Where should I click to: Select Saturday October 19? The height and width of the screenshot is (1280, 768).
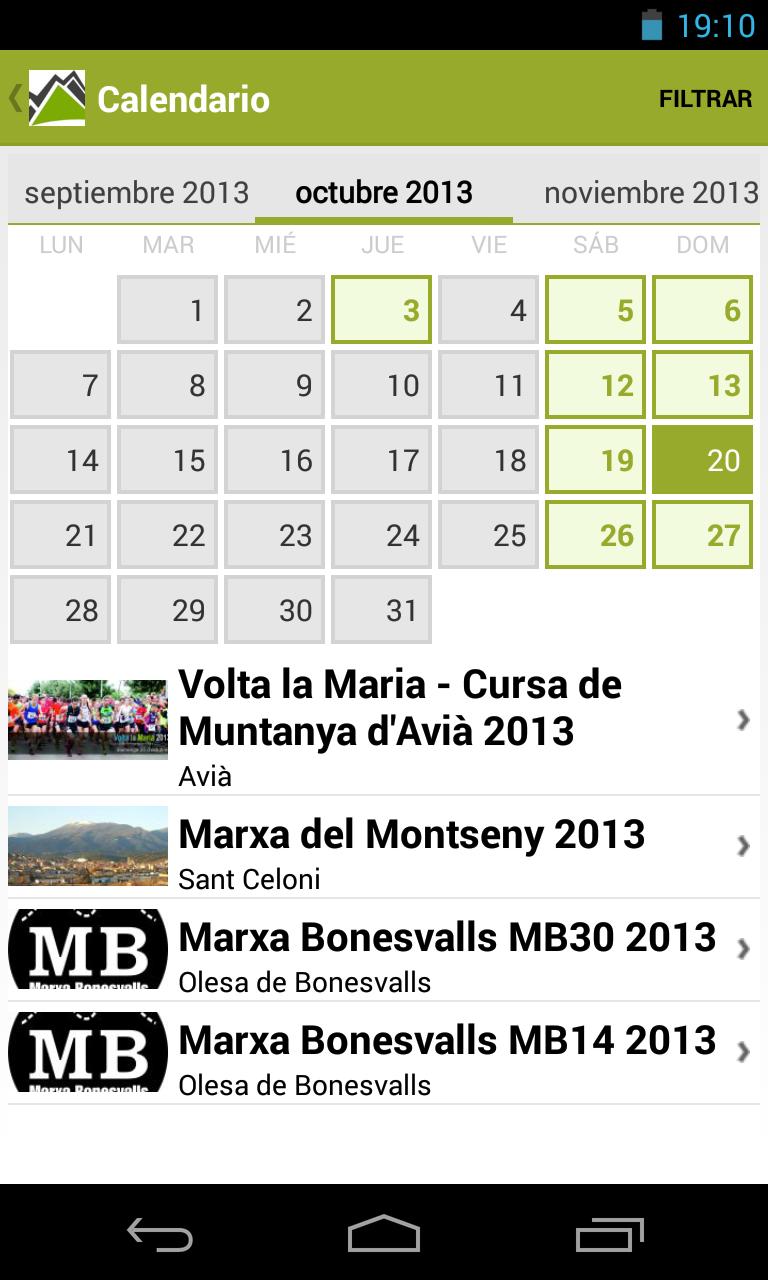pyautogui.click(x=595, y=460)
